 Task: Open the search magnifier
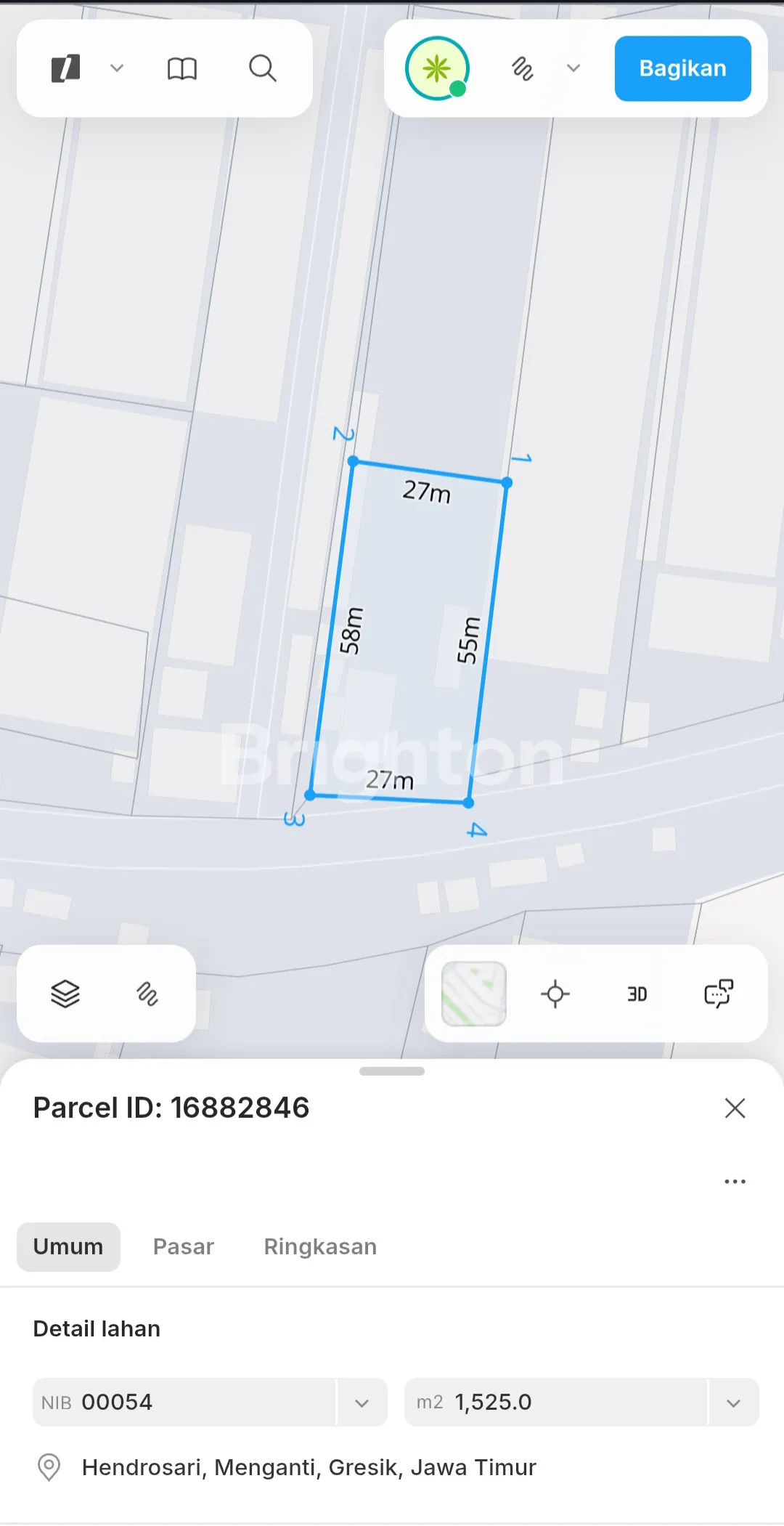(262, 69)
